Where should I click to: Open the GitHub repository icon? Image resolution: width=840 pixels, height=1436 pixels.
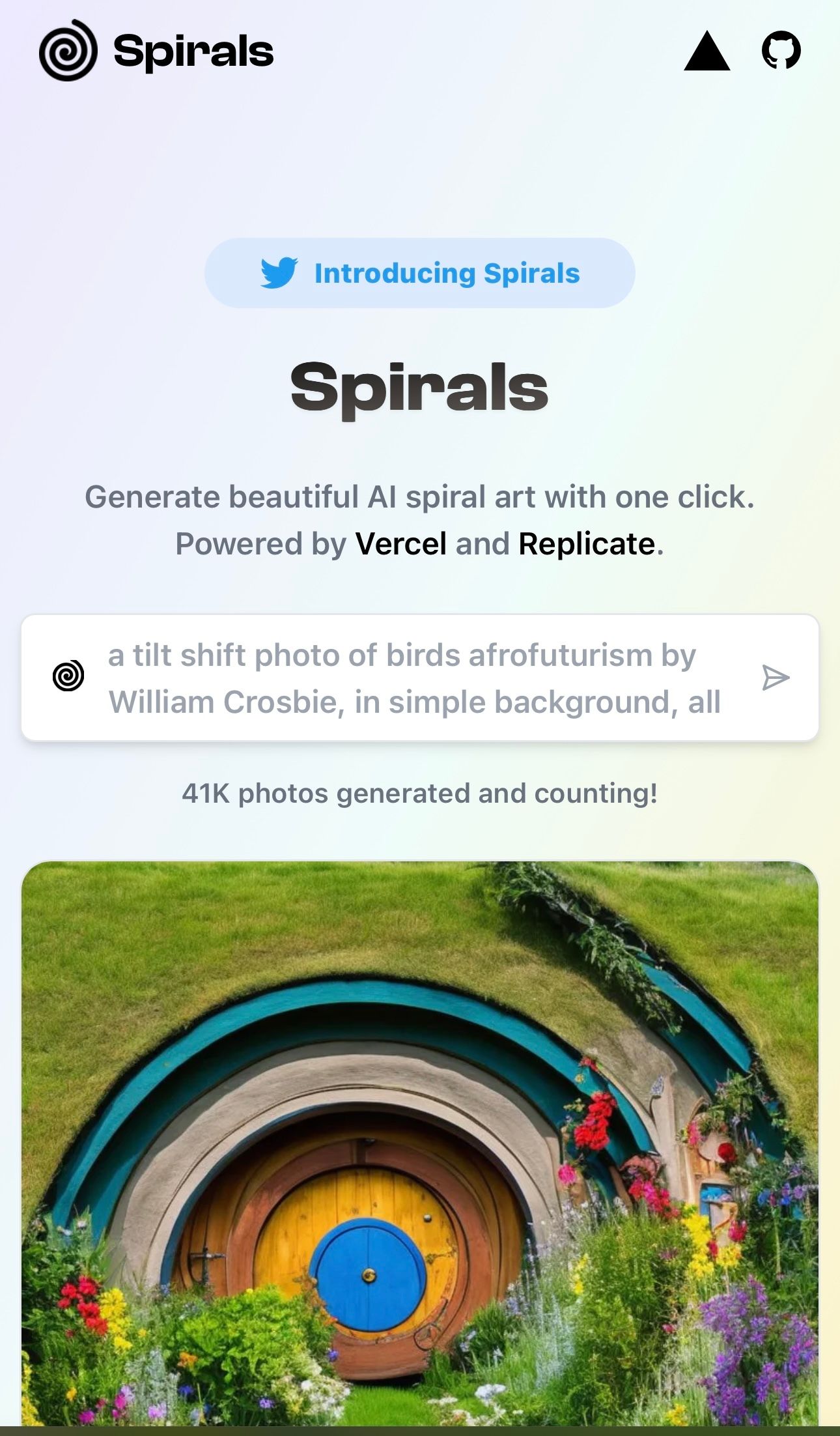(x=781, y=50)
